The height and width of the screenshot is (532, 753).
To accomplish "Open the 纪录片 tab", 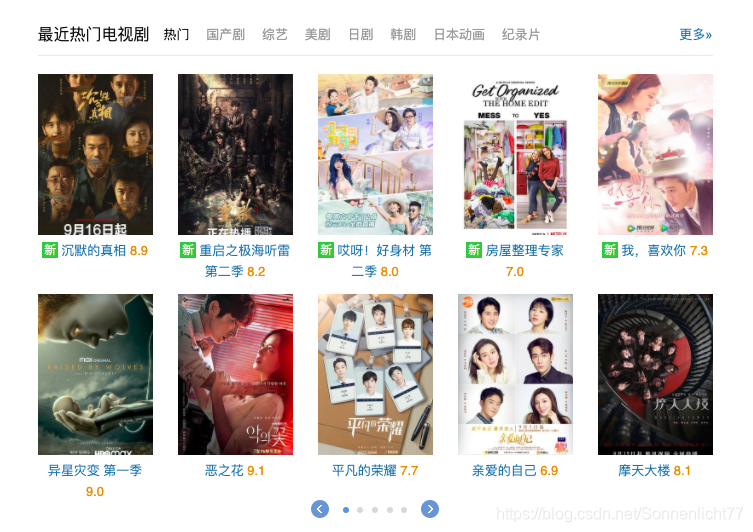I will coord(521,34).
